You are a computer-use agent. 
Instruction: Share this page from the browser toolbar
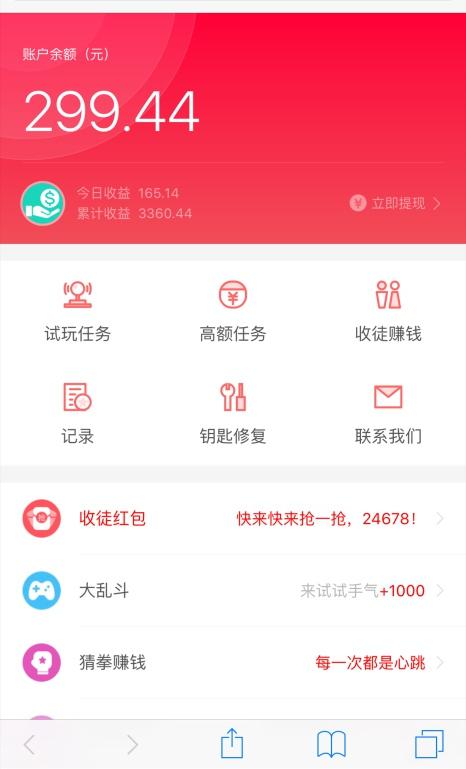pos(232,743)
